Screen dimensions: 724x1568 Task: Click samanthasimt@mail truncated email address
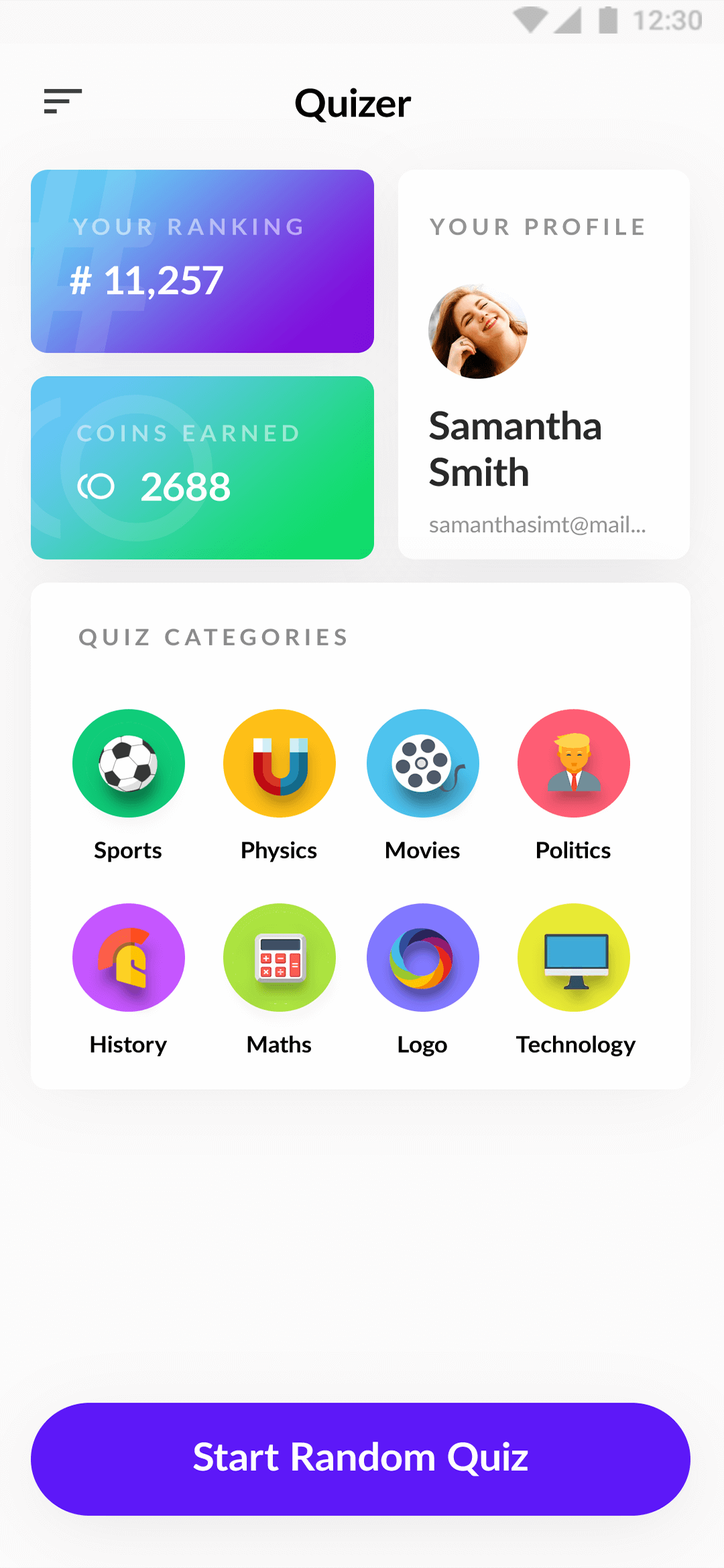click(x=536, y=525)
